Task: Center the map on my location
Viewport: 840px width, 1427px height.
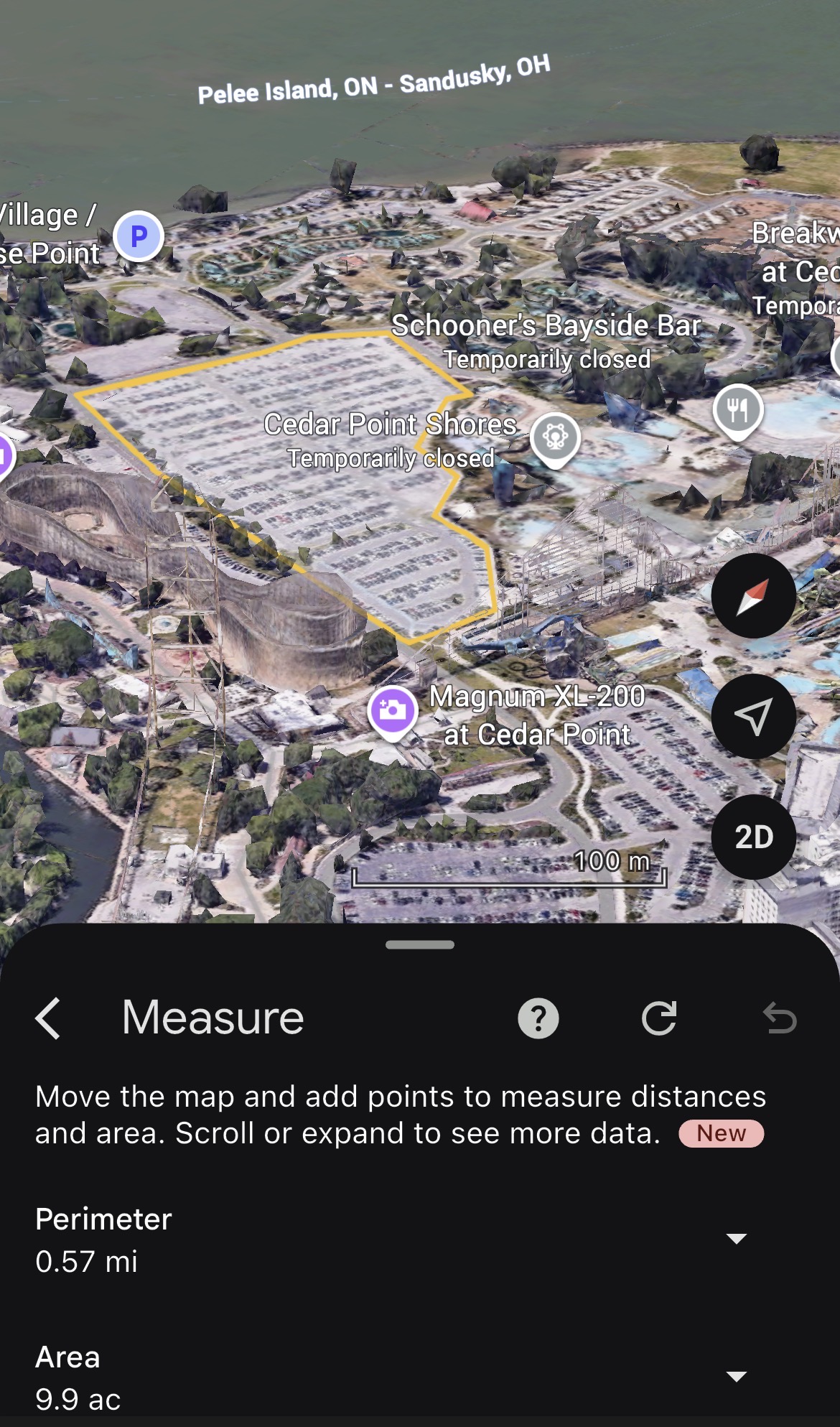Action: point(753,716)
